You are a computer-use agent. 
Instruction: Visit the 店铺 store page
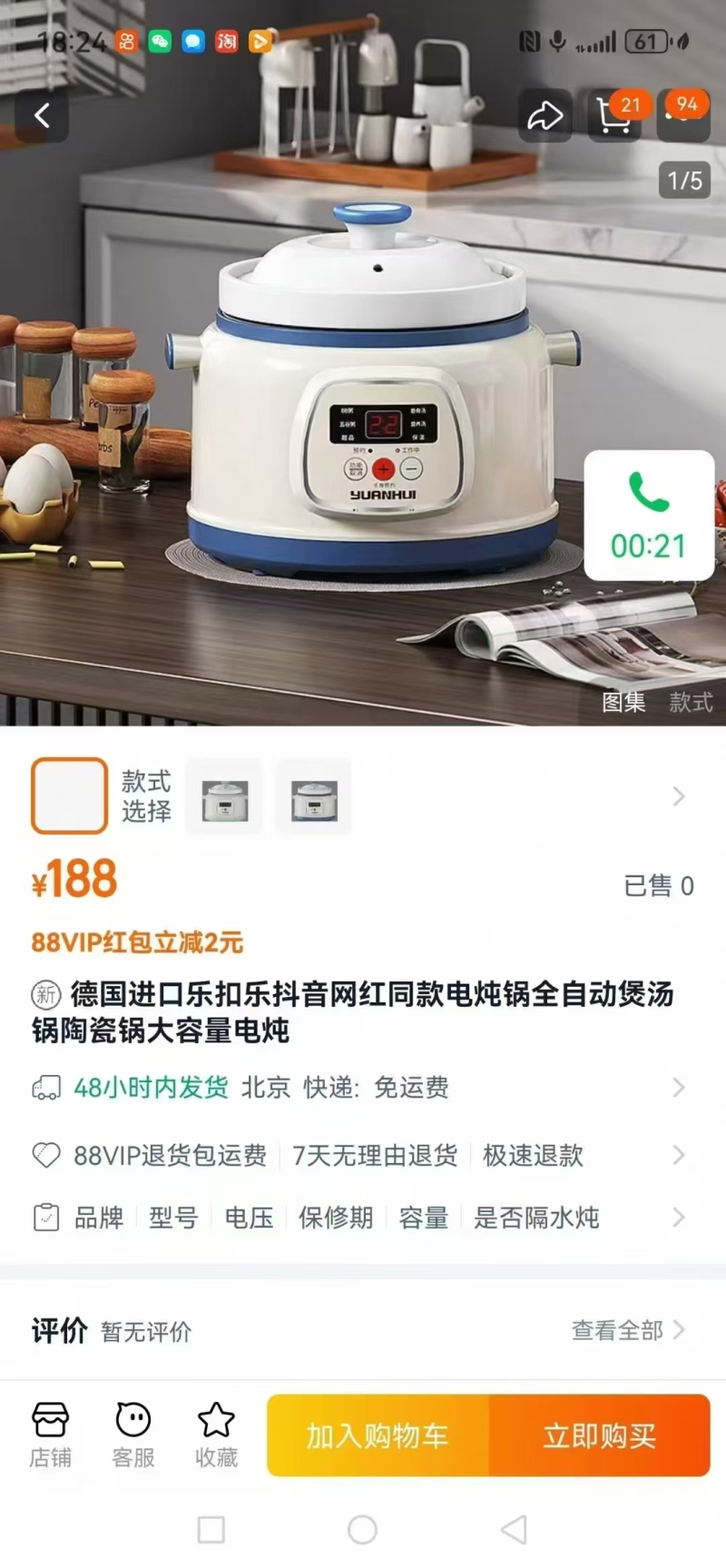click(x=50, y=1435)
